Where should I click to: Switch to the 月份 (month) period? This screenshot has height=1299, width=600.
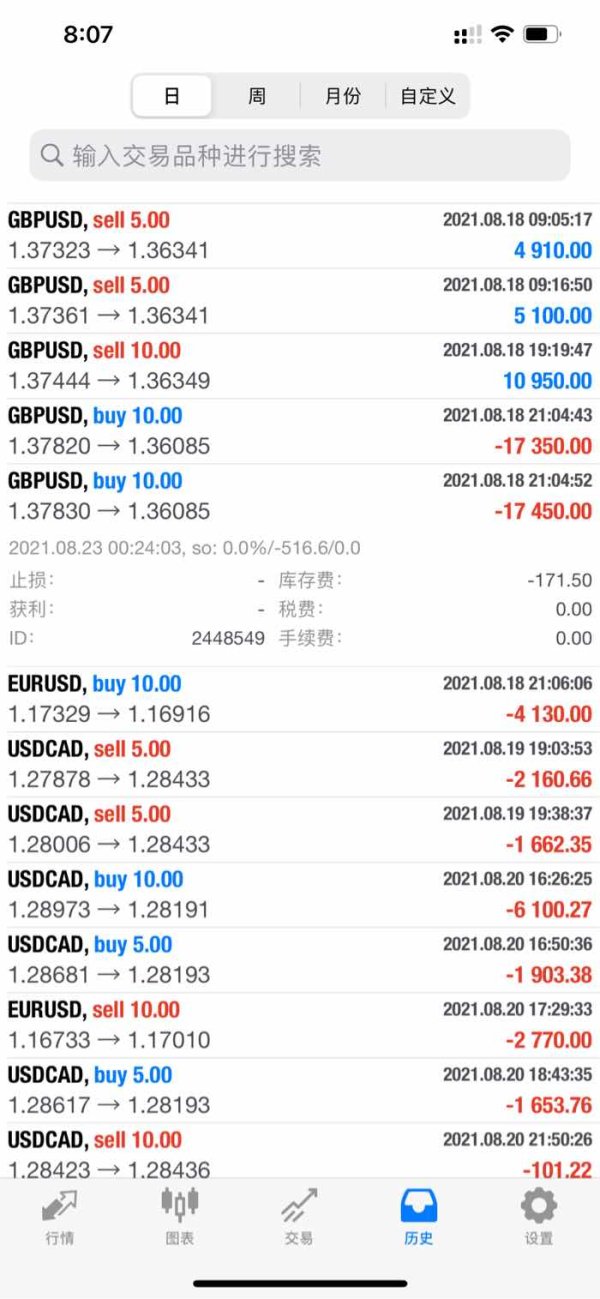click(343, 97)
